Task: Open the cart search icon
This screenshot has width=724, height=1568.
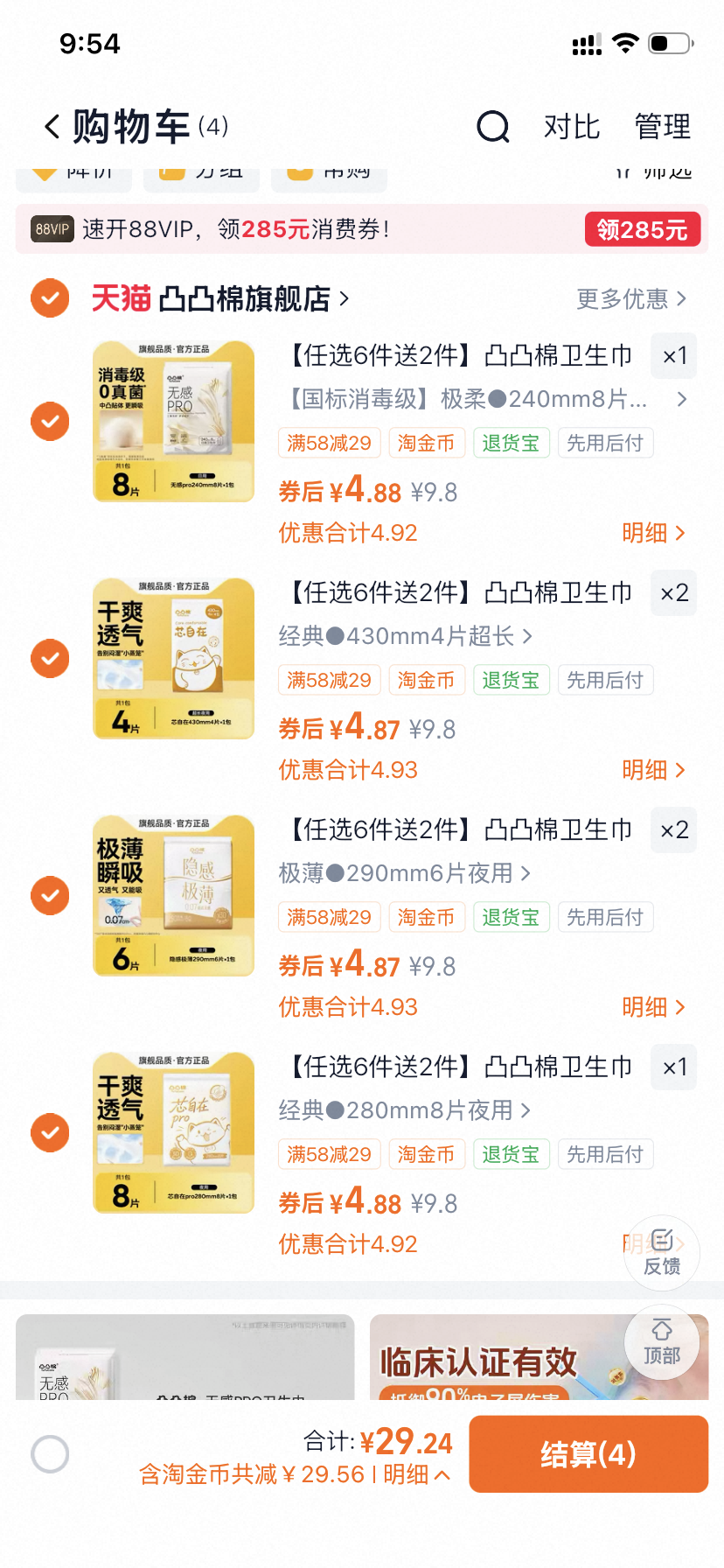Action: [x=493, y=127]
